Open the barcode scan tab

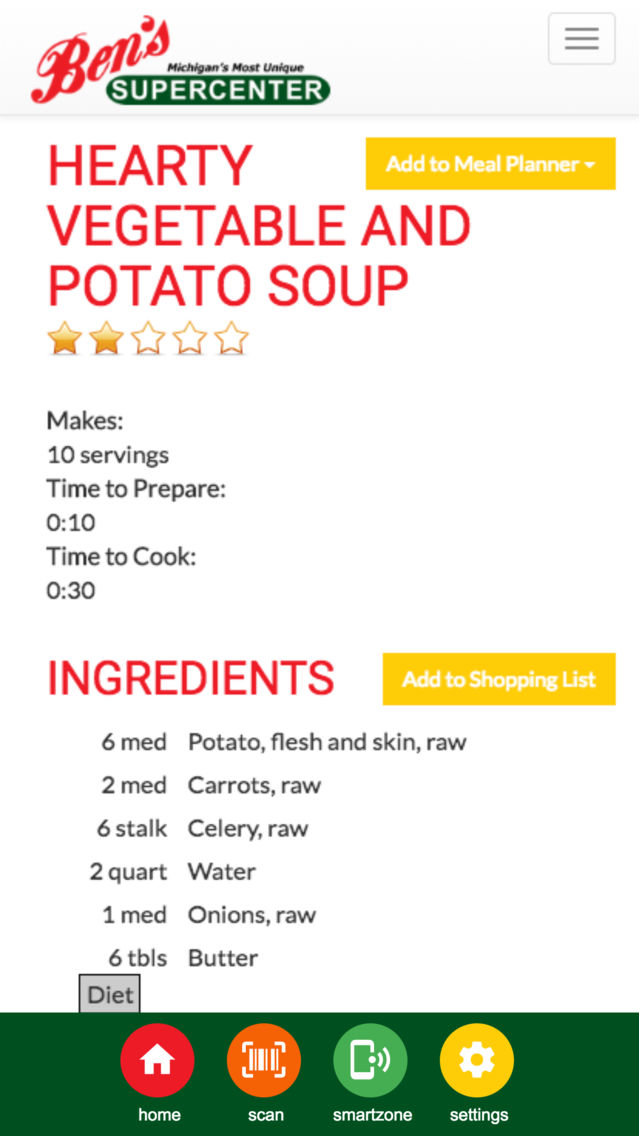(264, 1073)
